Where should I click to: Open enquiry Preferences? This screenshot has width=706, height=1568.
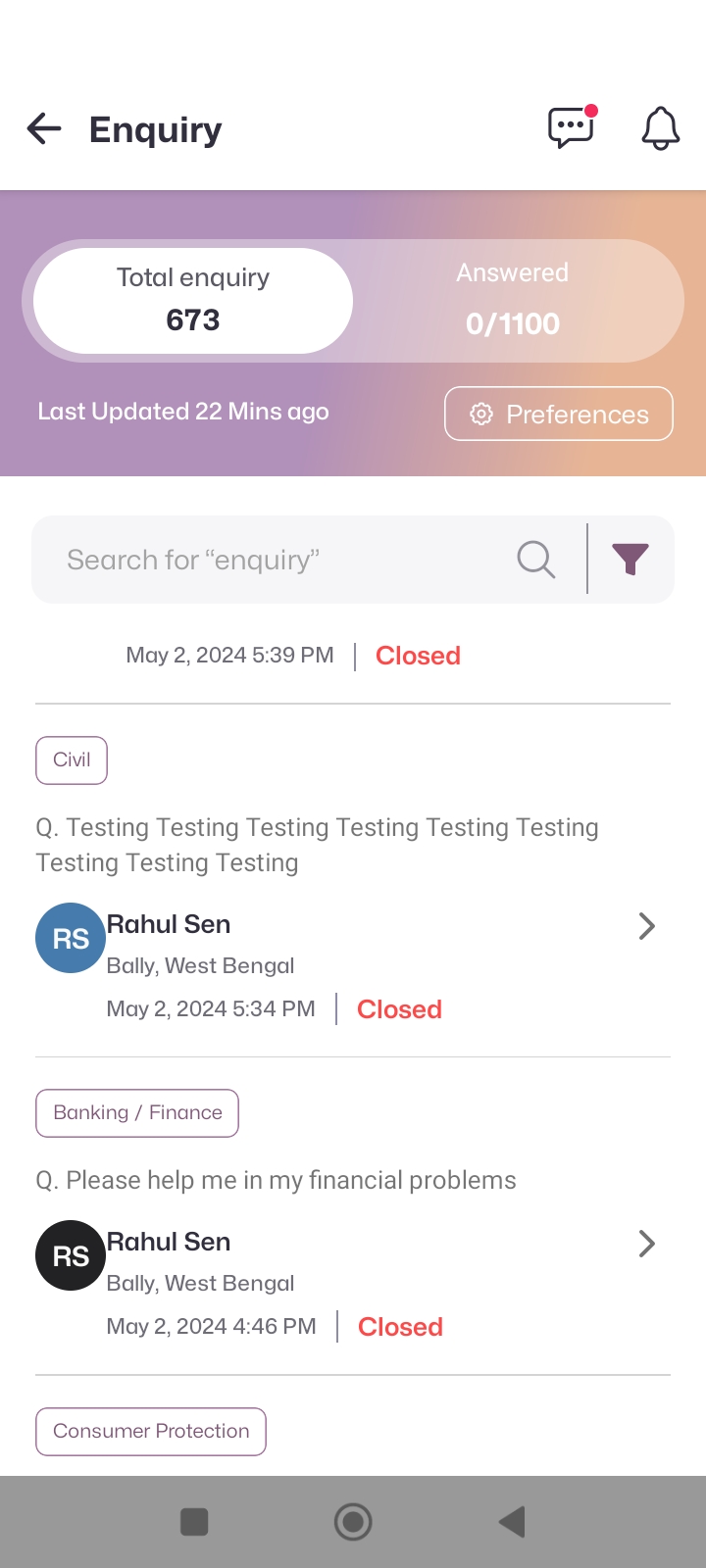(x=559, y=414)
